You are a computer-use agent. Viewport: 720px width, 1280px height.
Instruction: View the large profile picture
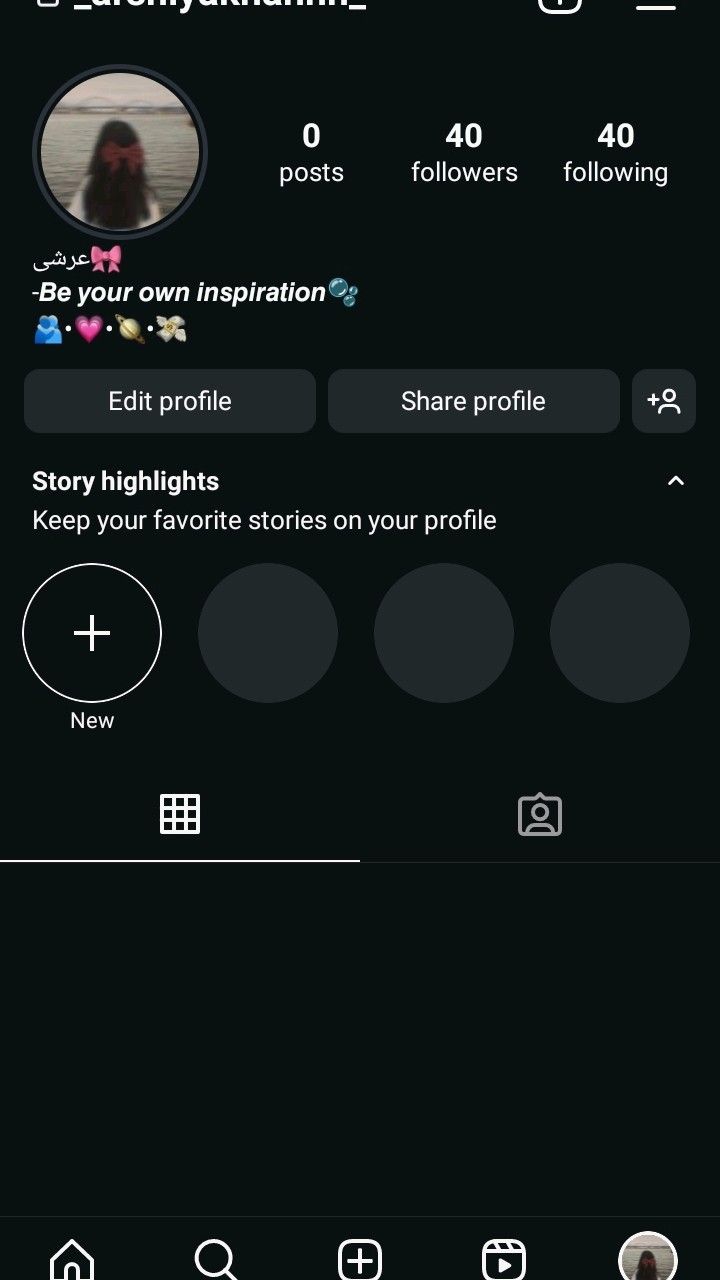point(120,152)
